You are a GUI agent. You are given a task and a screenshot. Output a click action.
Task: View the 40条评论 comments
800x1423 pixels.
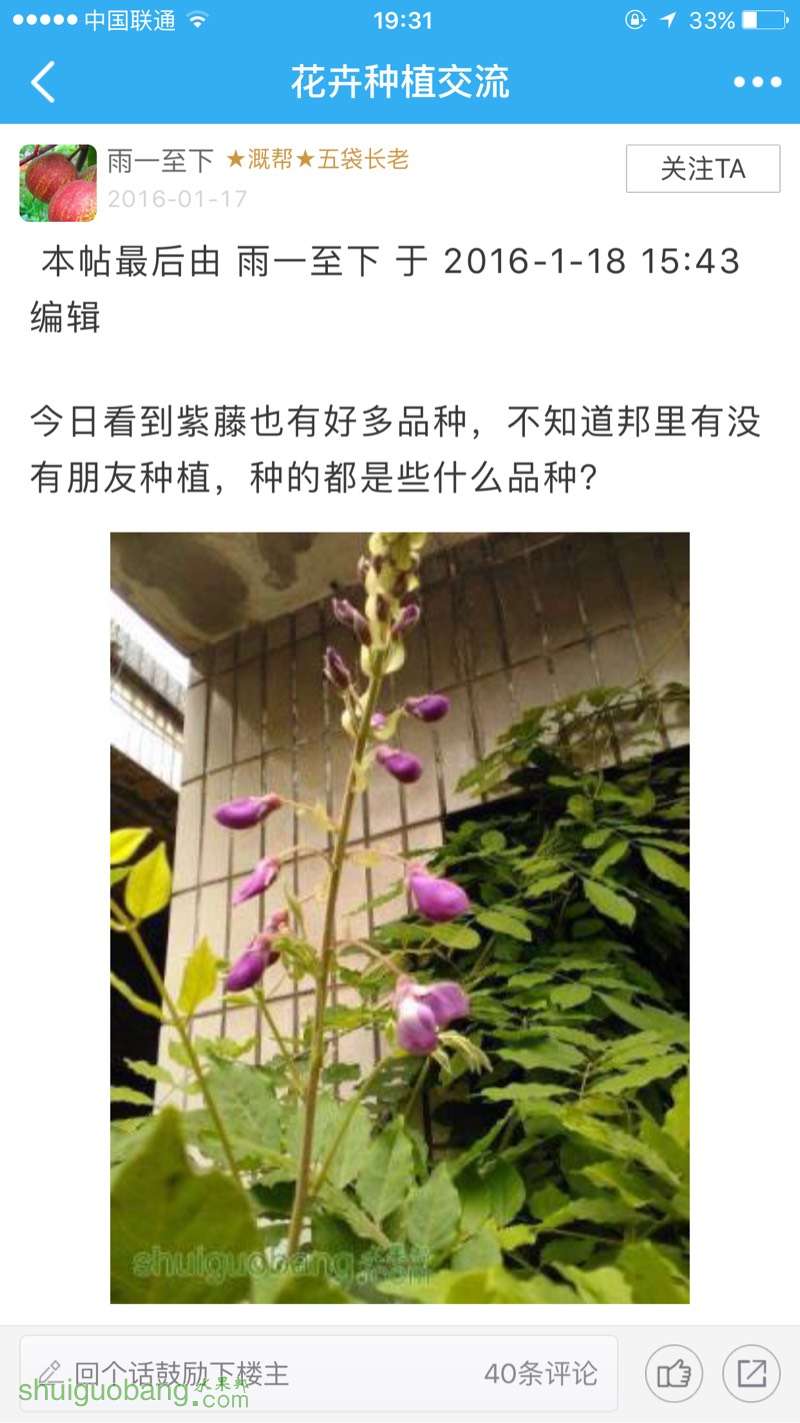click(x=540, y=1373)
